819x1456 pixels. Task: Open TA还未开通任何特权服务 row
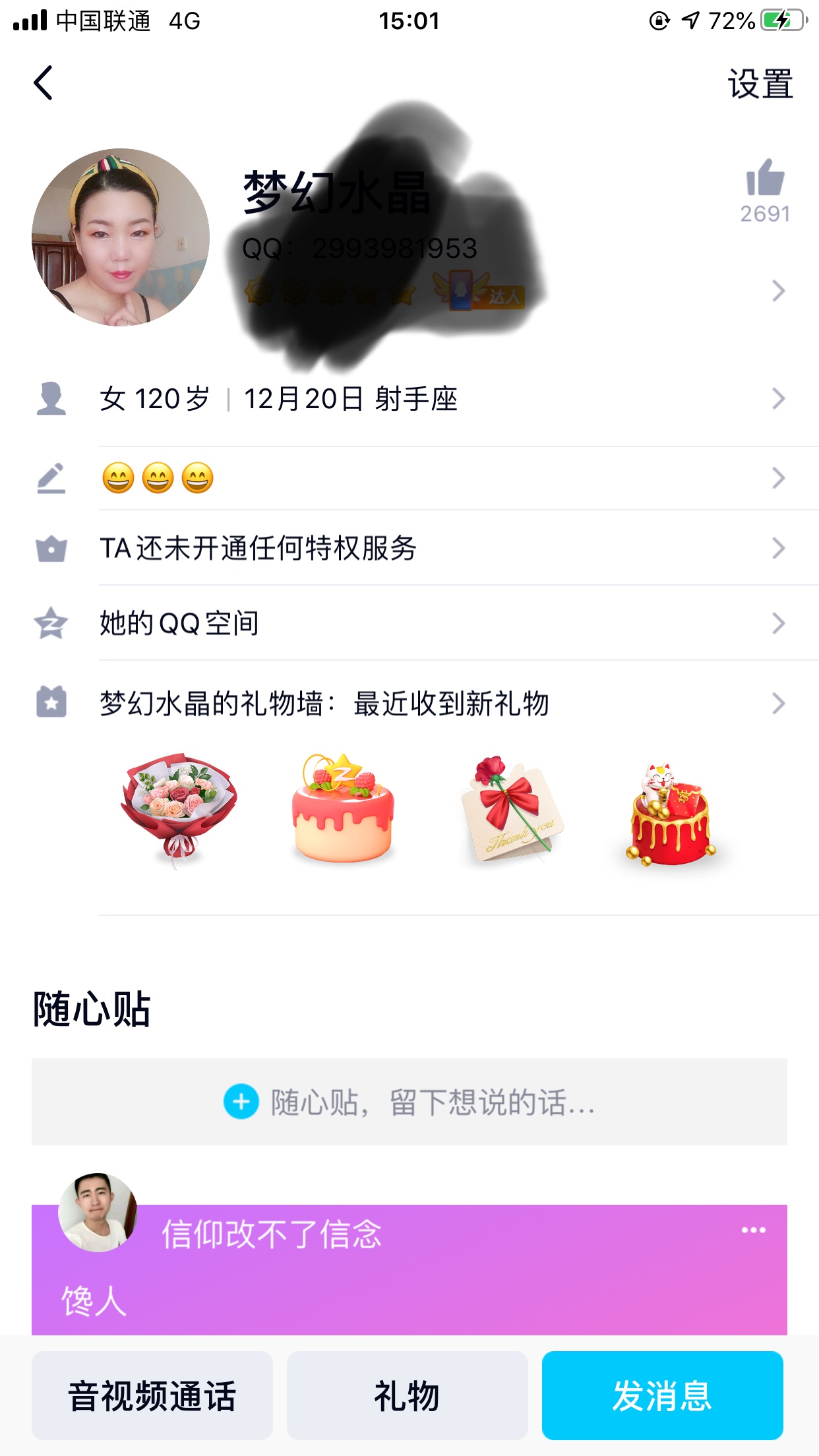tap(409, 548)
